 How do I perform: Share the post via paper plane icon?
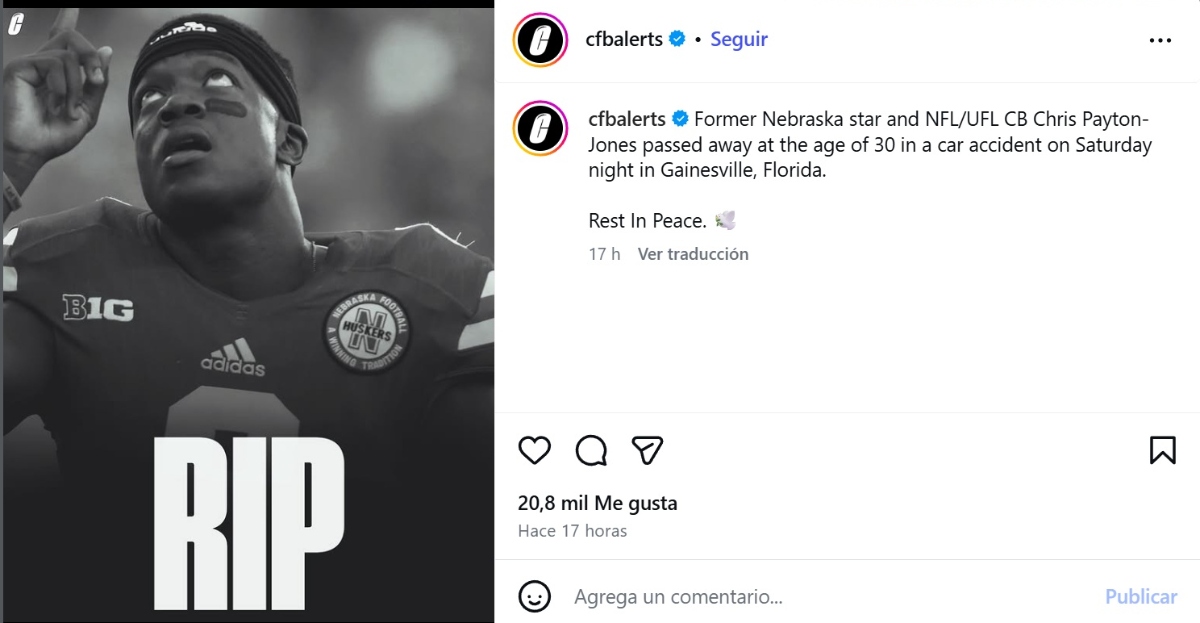(648, 450)
